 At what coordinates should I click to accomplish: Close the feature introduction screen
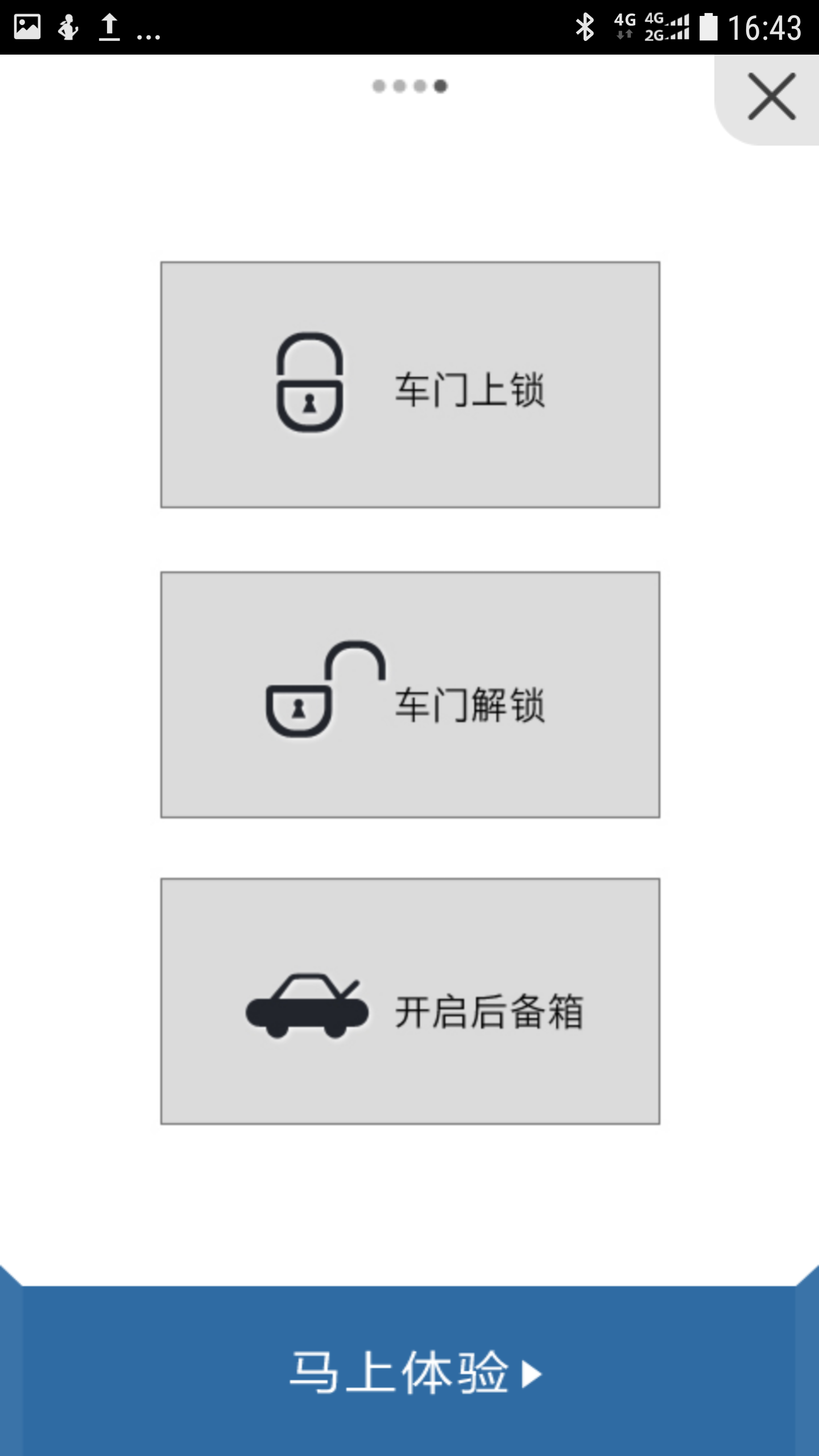[x=771, y=97]
